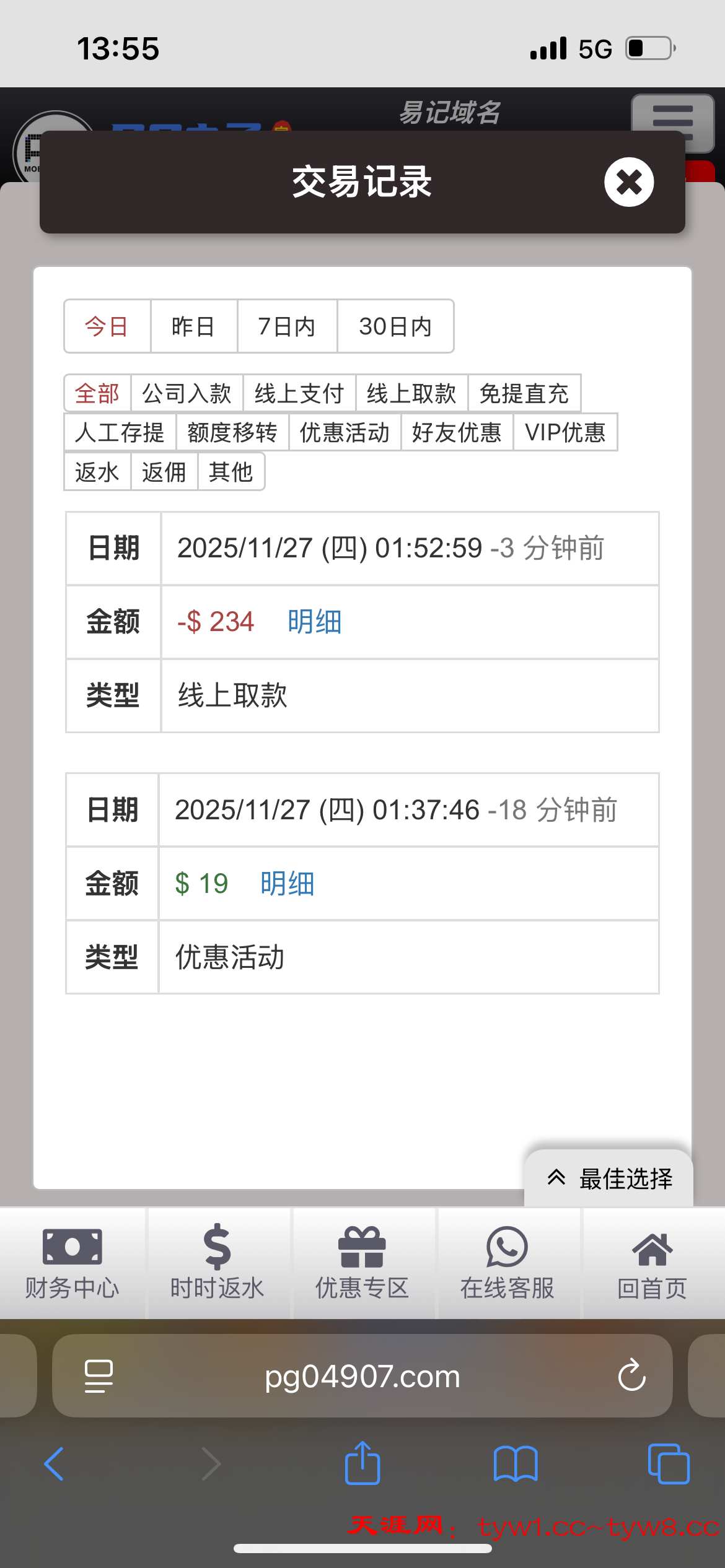Return to 回首页

tap(652, 1263)
